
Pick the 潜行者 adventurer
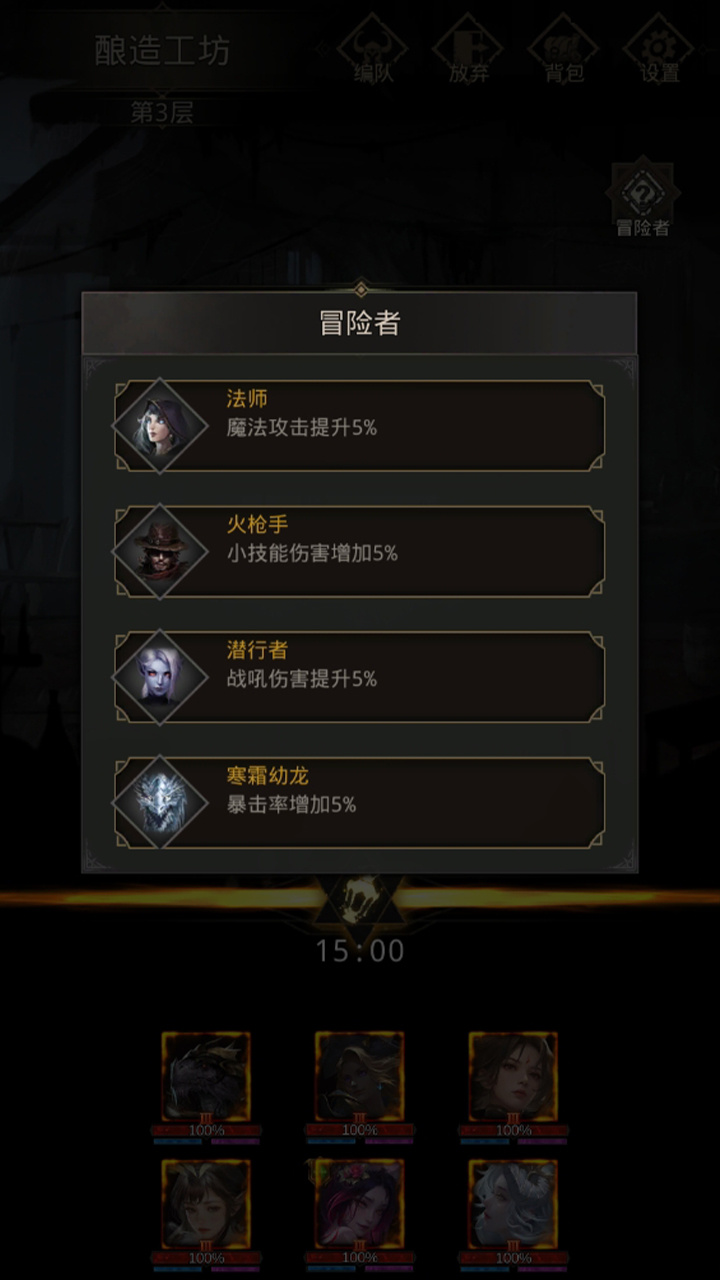360,677
